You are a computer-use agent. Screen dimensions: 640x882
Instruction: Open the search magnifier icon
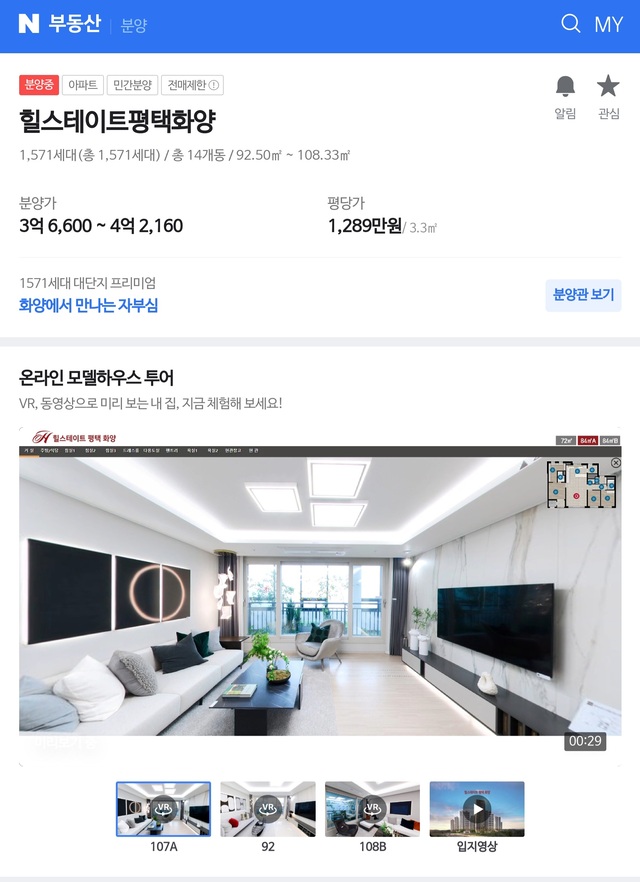pos(571,24)
